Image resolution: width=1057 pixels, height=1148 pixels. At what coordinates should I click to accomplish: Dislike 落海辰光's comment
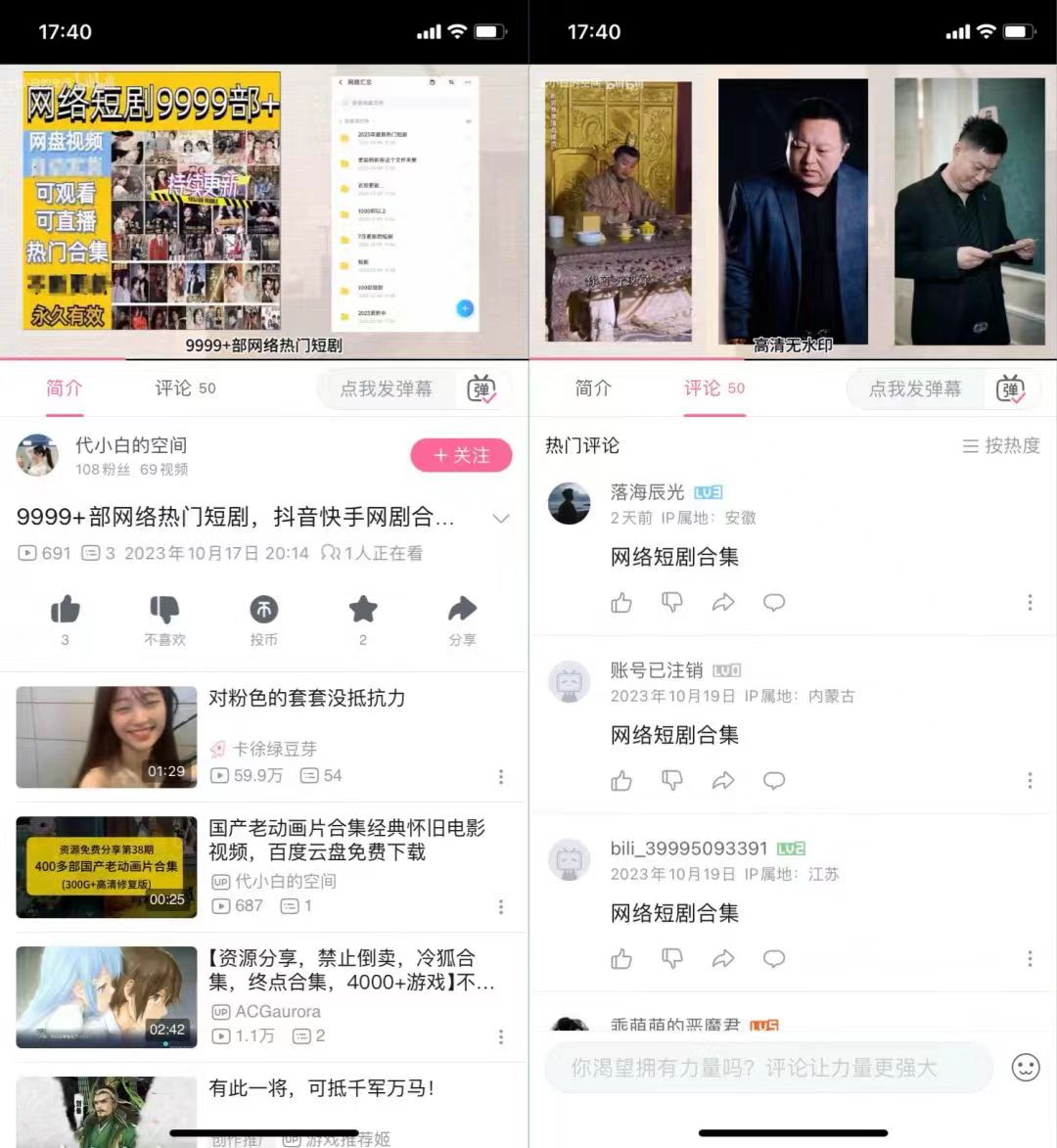tap(672, 603)
